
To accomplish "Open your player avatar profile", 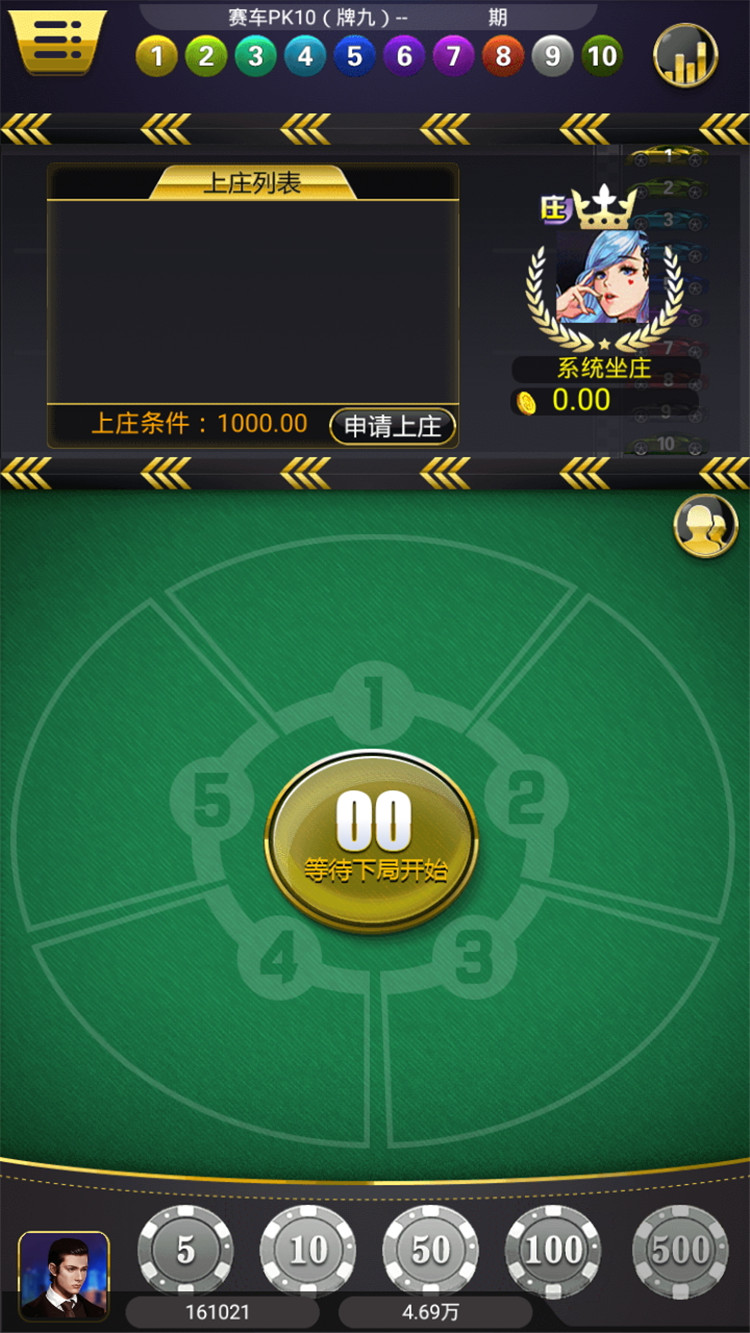I will pos(64,1275).
